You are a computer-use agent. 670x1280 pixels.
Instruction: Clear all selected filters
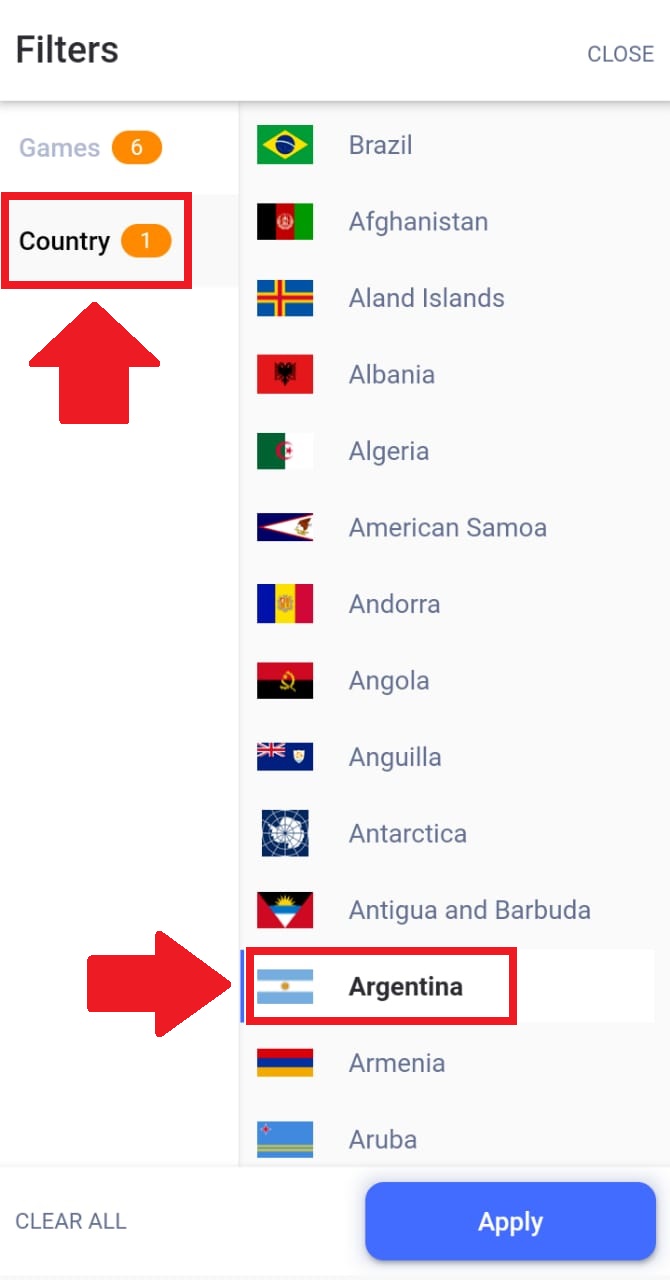pos(71,1221)
